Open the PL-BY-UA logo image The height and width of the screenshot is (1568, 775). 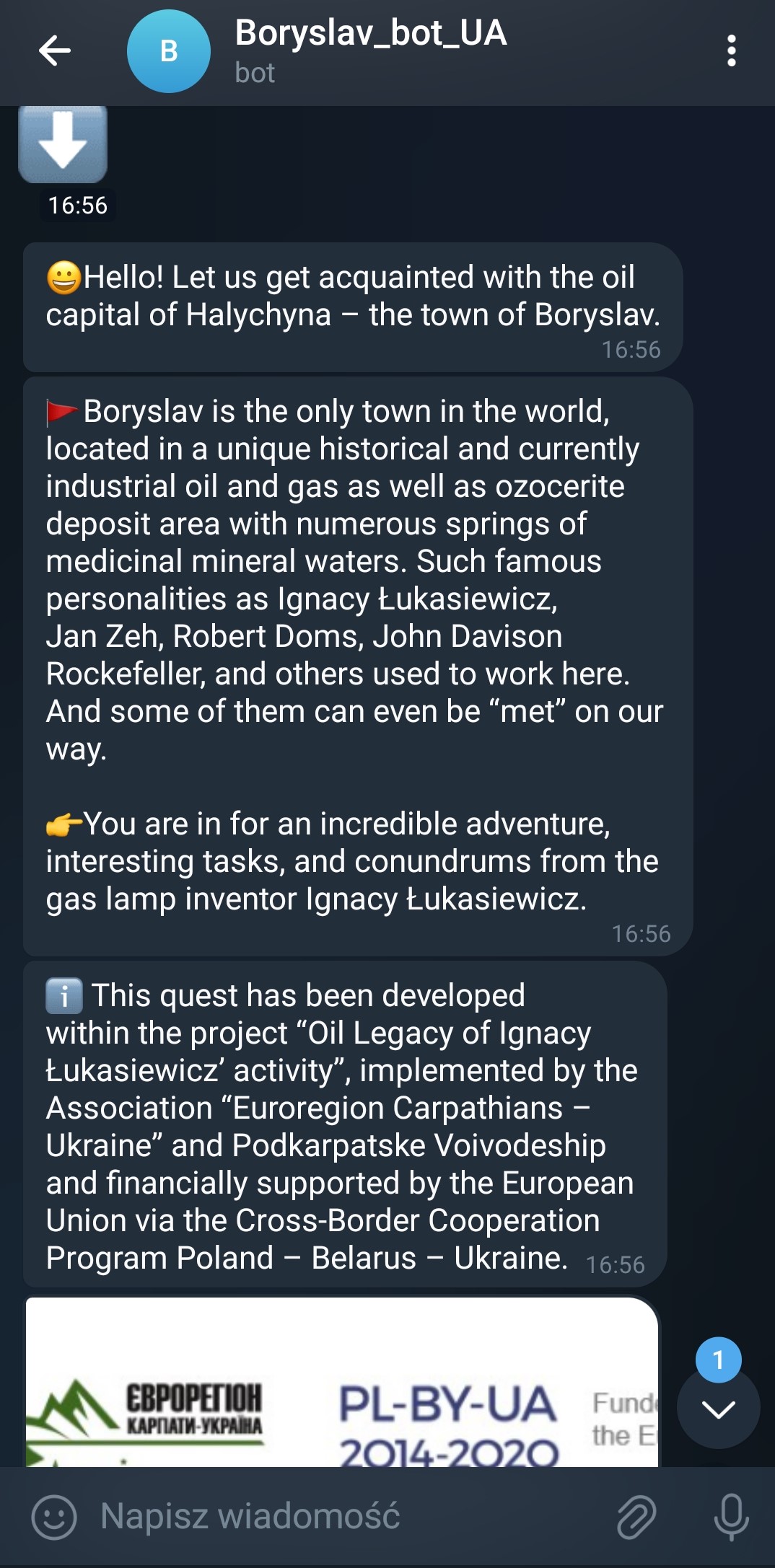click(x=342, y=1382)
